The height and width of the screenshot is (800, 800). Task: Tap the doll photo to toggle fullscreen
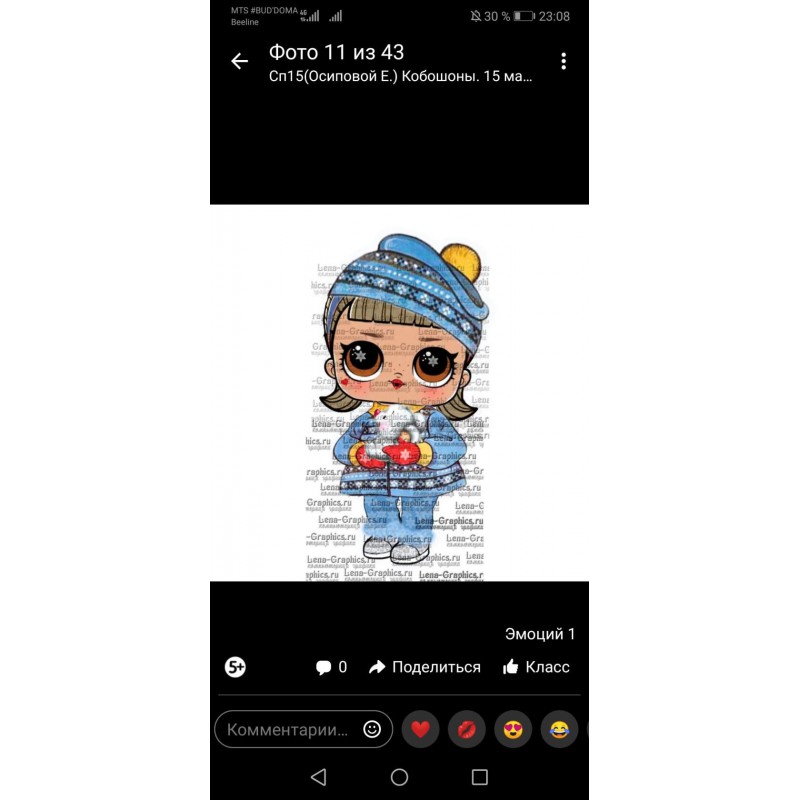(x=400, y=400)
